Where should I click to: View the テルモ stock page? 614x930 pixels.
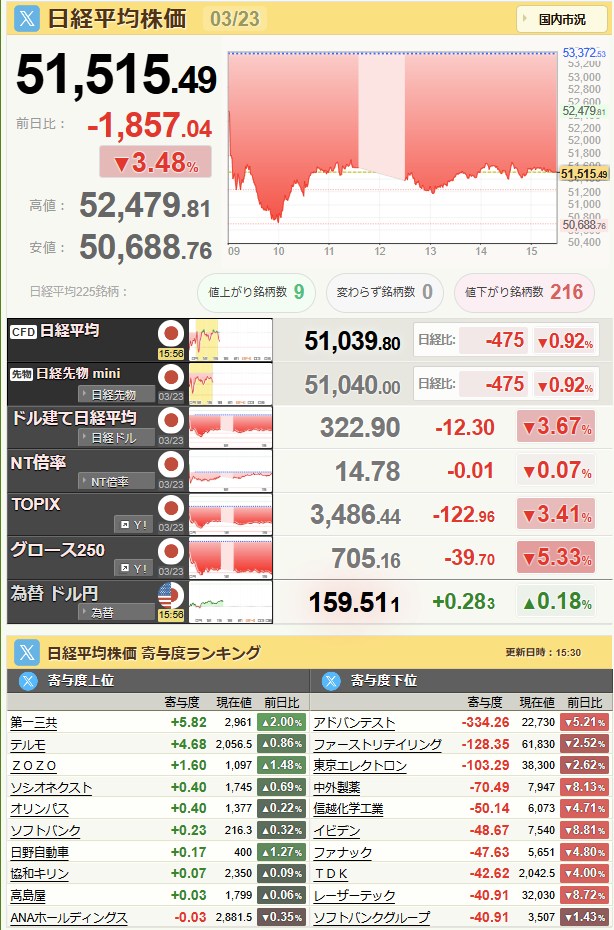click(x=28, y=744)
